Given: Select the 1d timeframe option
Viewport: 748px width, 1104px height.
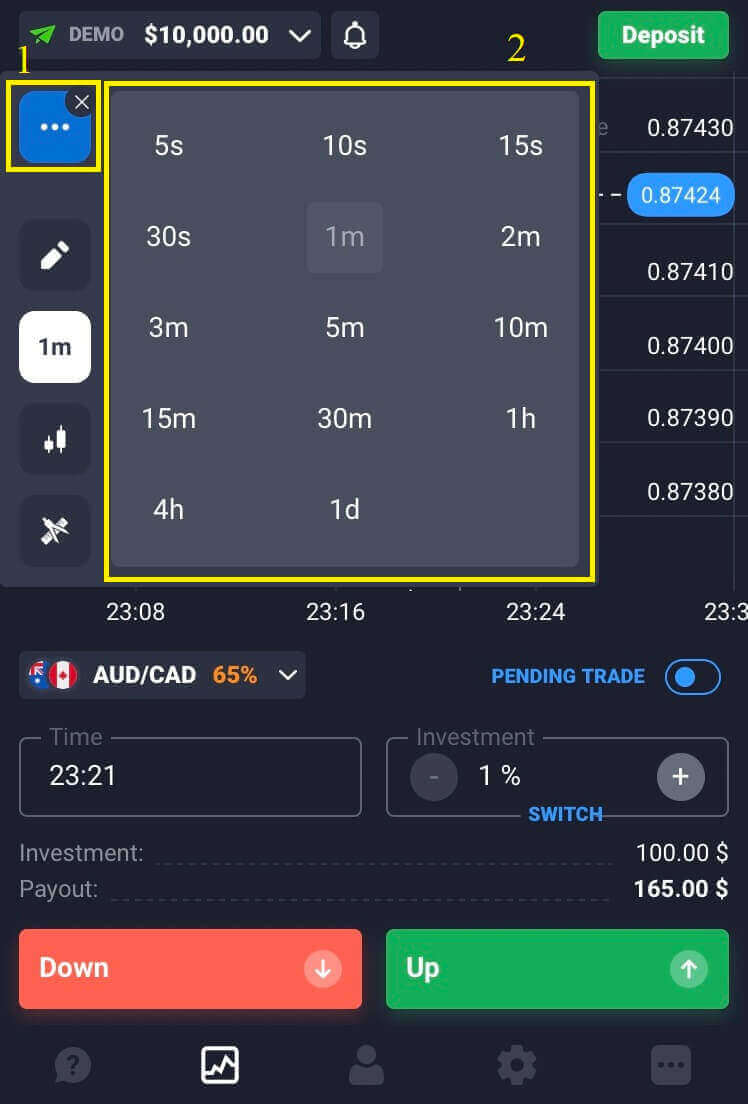Looking at the screenshot, I should tap(344, 510).
